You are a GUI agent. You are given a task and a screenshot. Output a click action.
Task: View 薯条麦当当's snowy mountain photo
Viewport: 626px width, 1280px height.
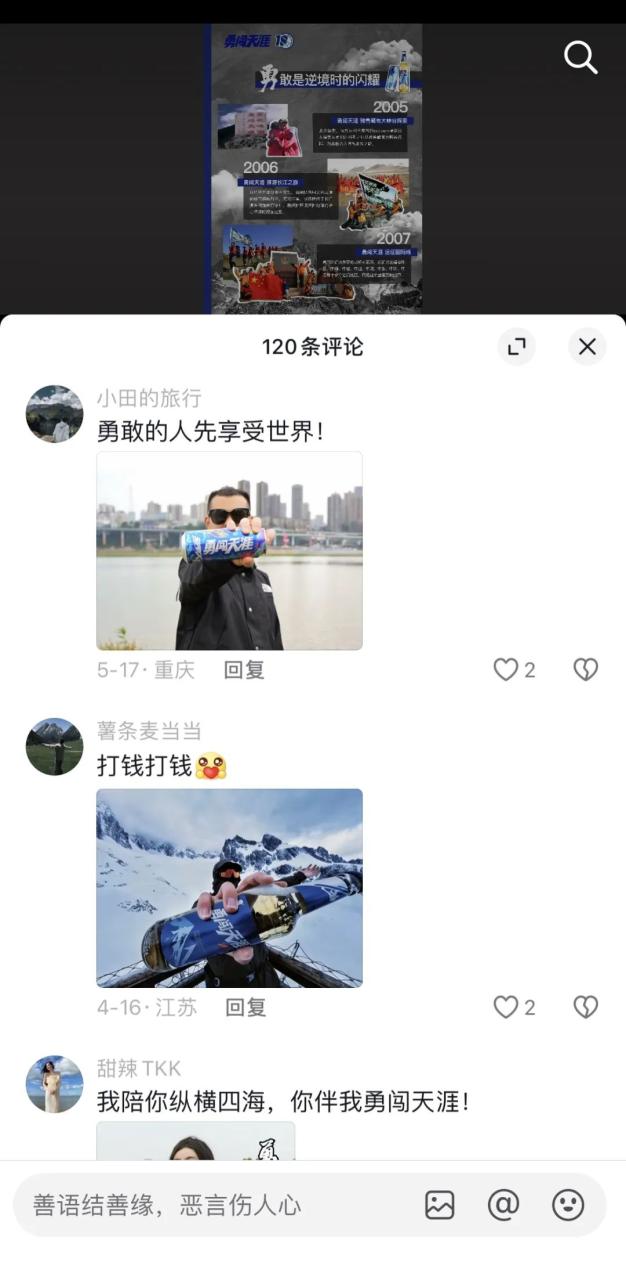tap(229, 888)
